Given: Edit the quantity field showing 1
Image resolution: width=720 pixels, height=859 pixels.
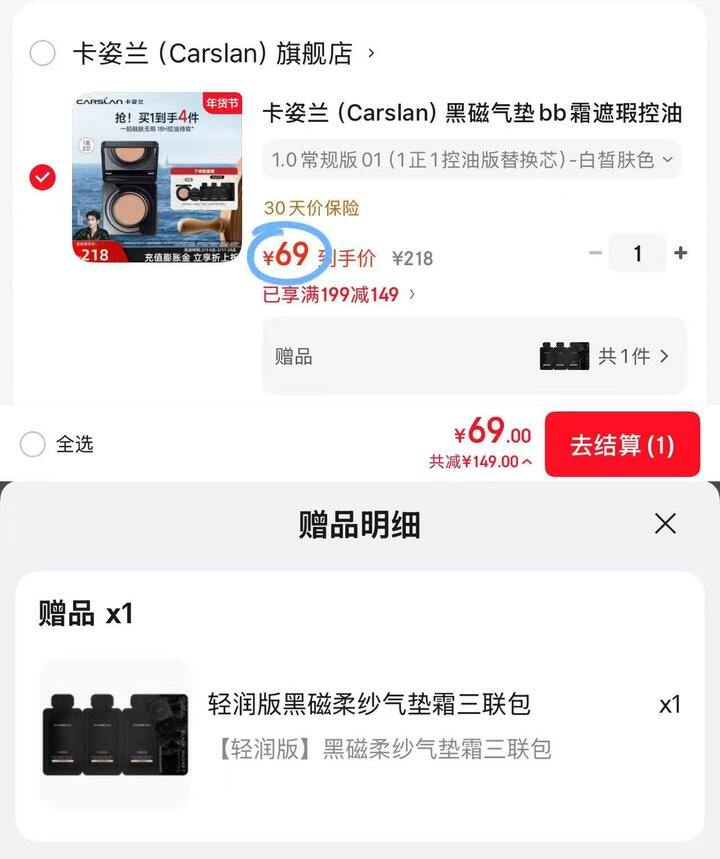Looking at the screenshot, I should (638, 253).
